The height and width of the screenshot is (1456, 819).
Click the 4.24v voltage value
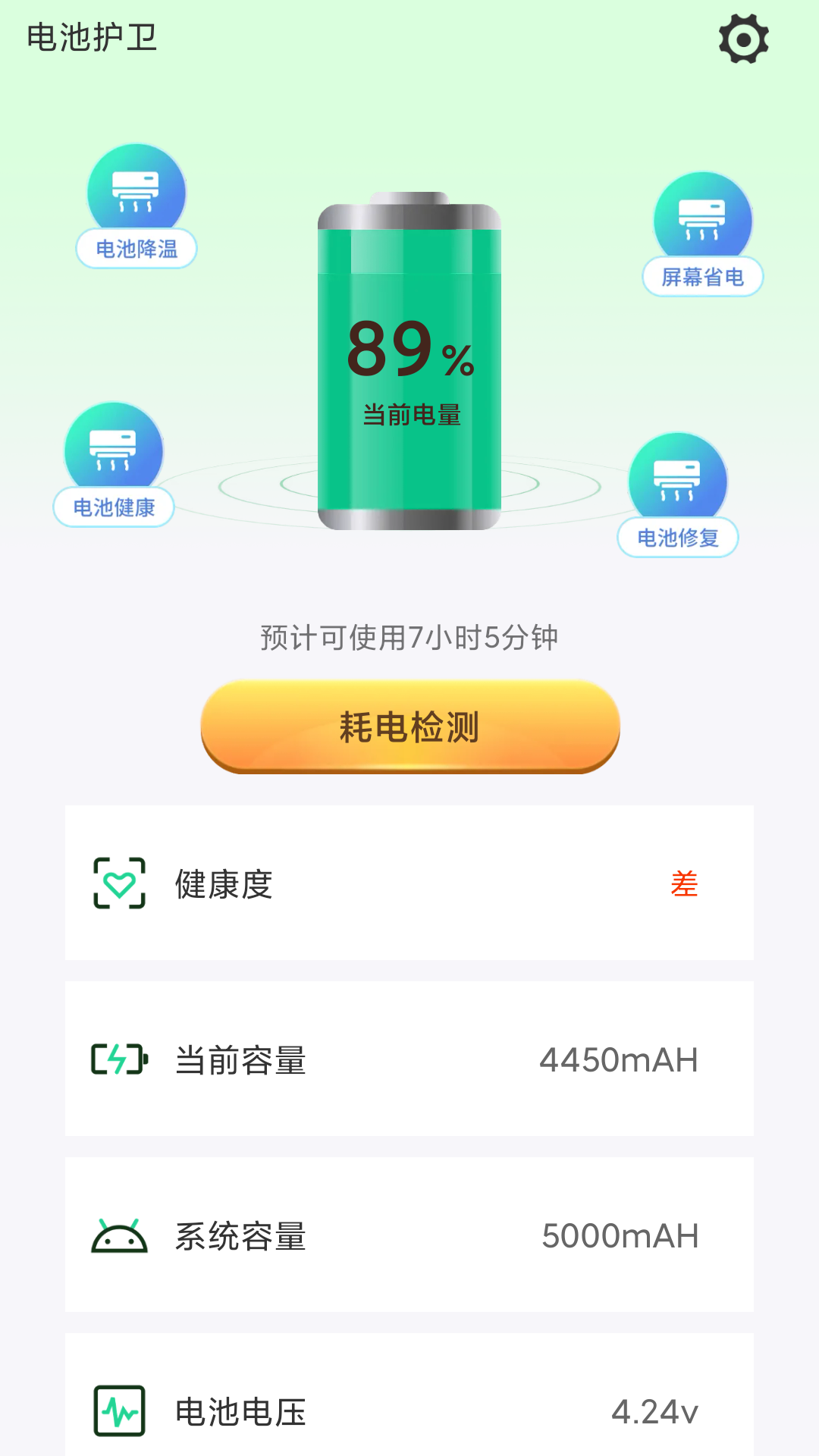click(654, 1410)
